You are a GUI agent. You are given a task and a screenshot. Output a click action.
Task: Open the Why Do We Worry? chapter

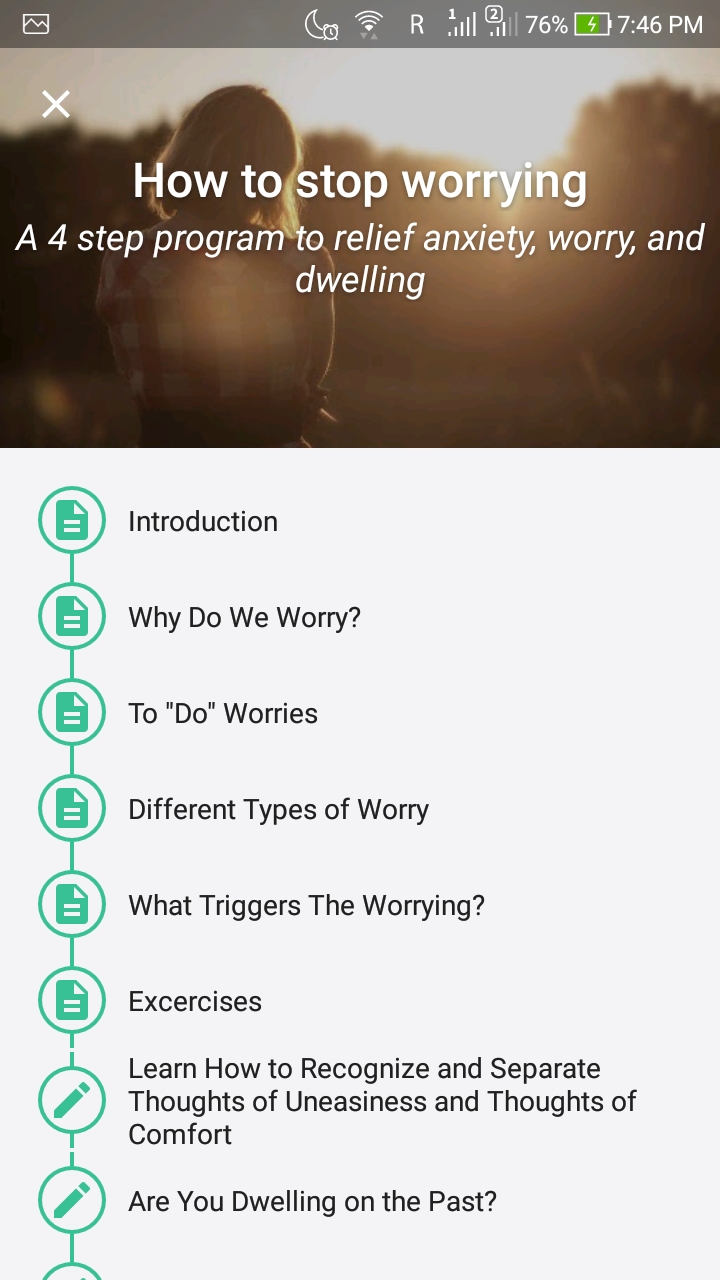tap(244, 617)
